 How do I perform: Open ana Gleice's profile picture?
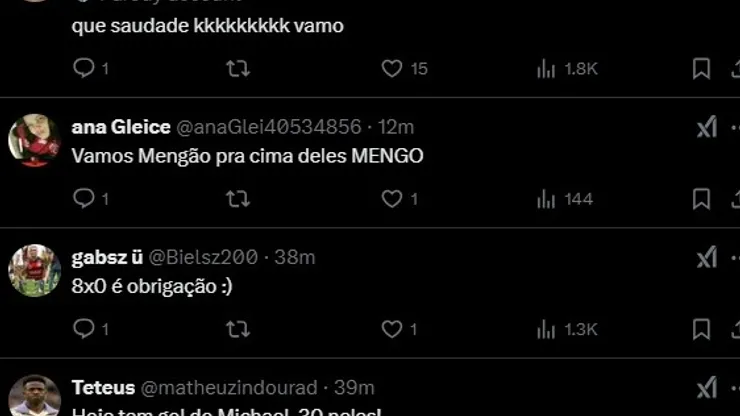coord(34,140)
